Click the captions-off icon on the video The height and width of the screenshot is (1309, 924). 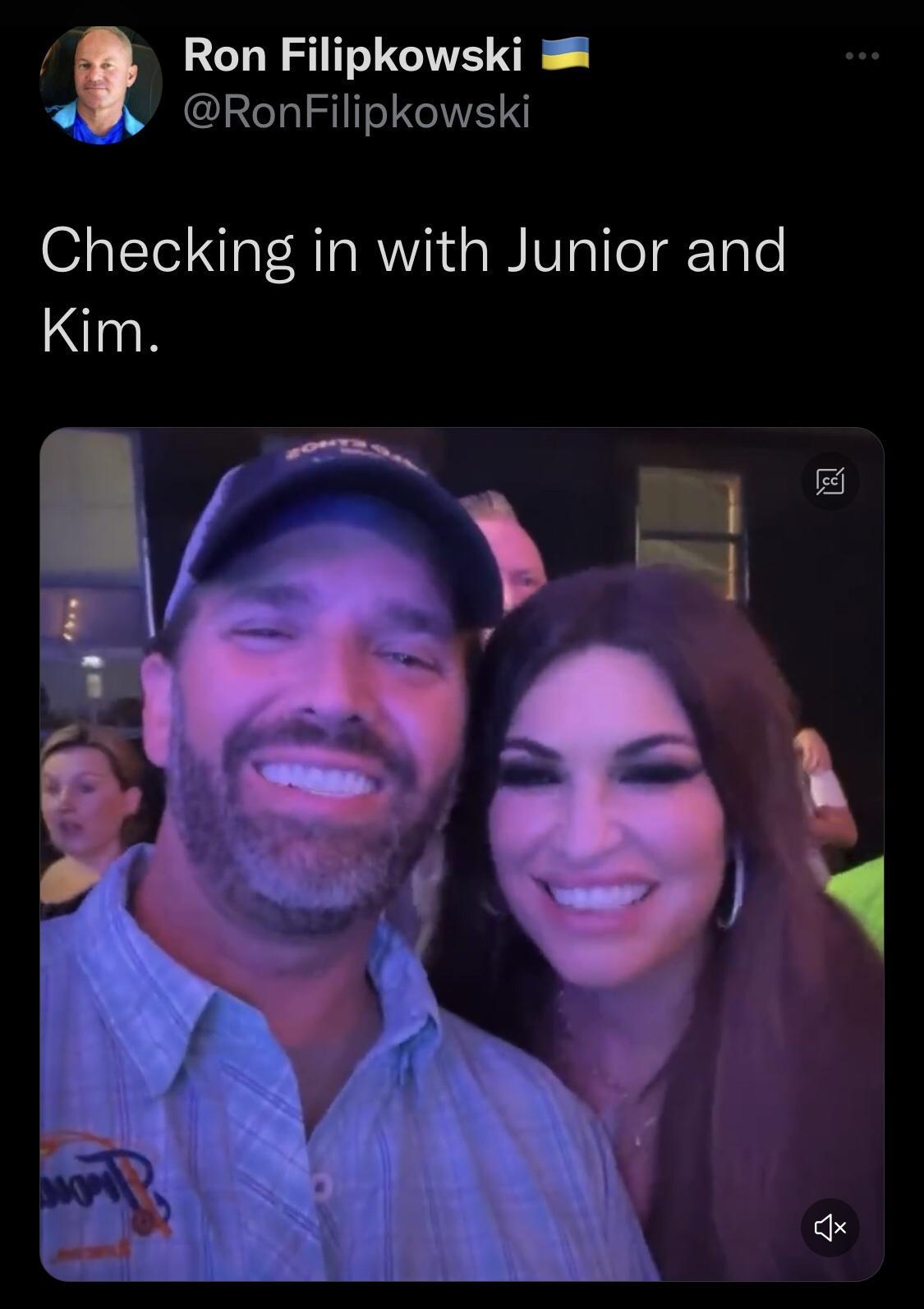[831, 481]
